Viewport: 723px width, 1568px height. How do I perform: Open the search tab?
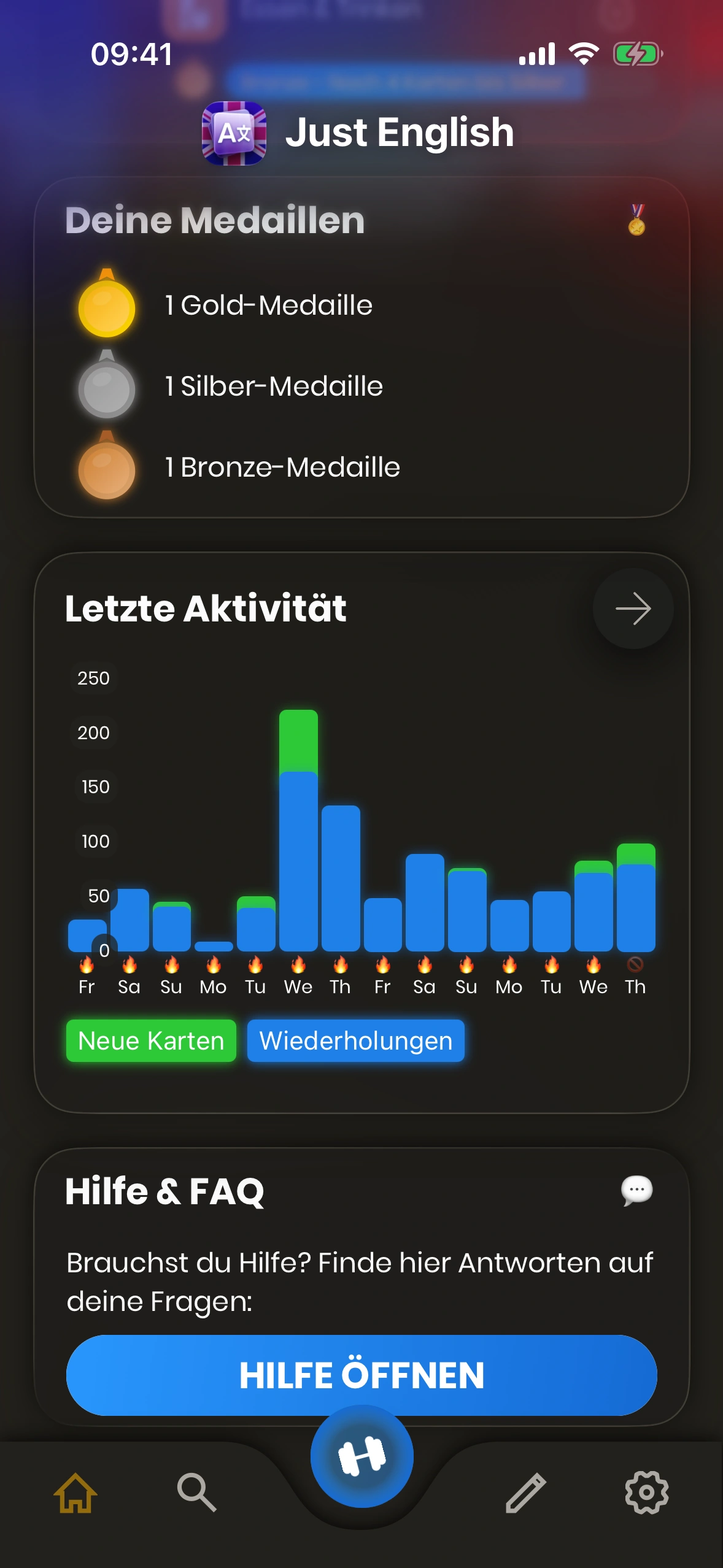coord(196,1493)
